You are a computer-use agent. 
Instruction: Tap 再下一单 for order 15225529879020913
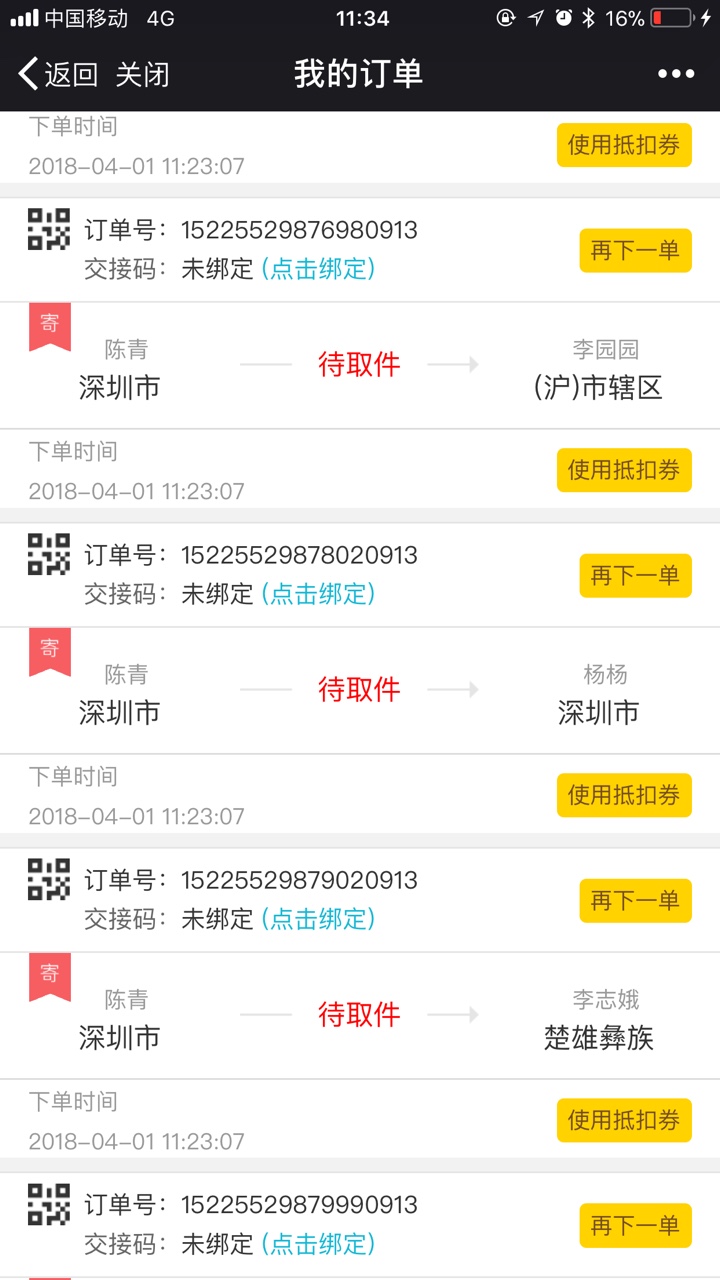pyautogui.click(x=635, y=900)
